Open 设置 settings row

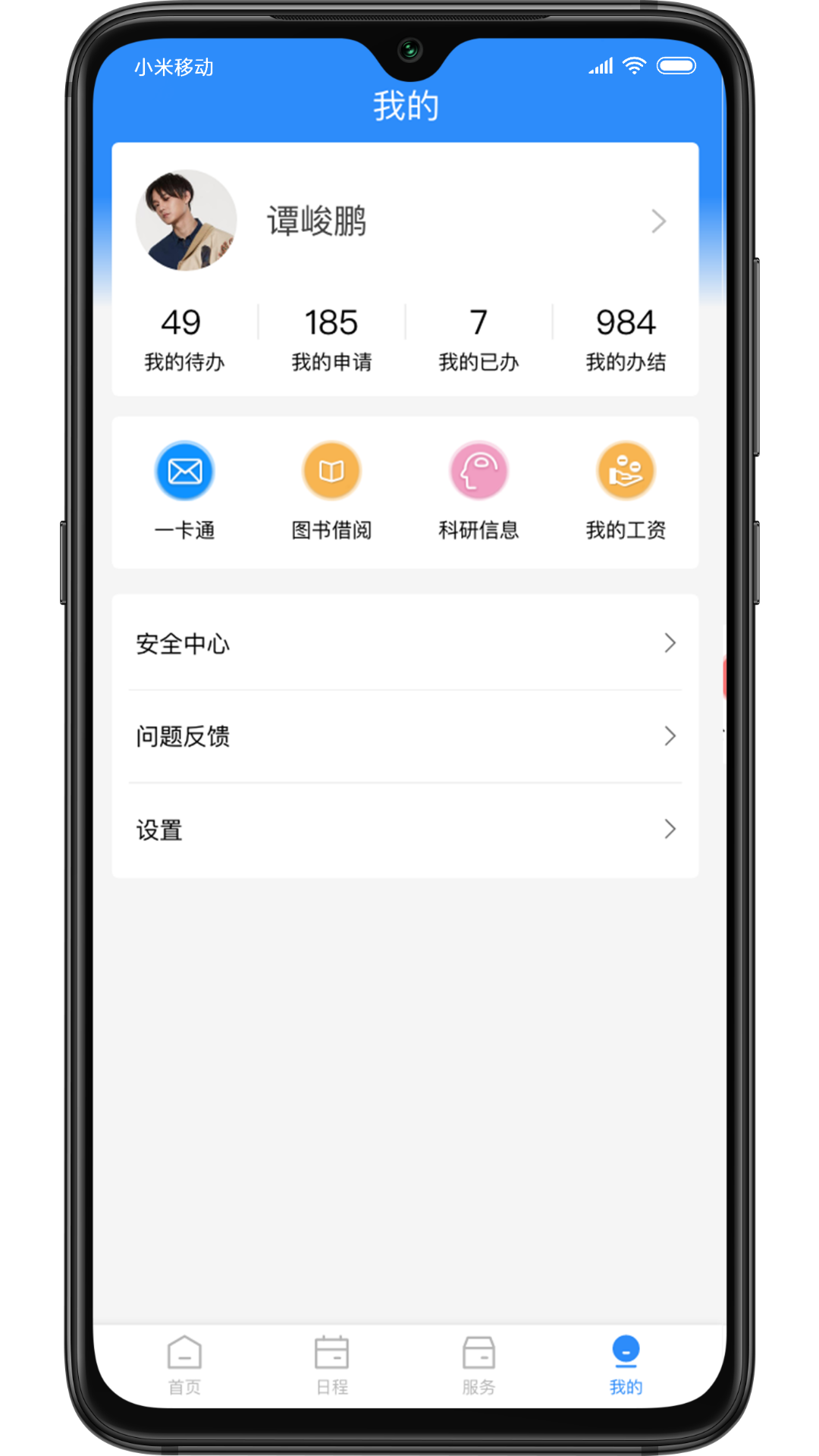(405, 830)
